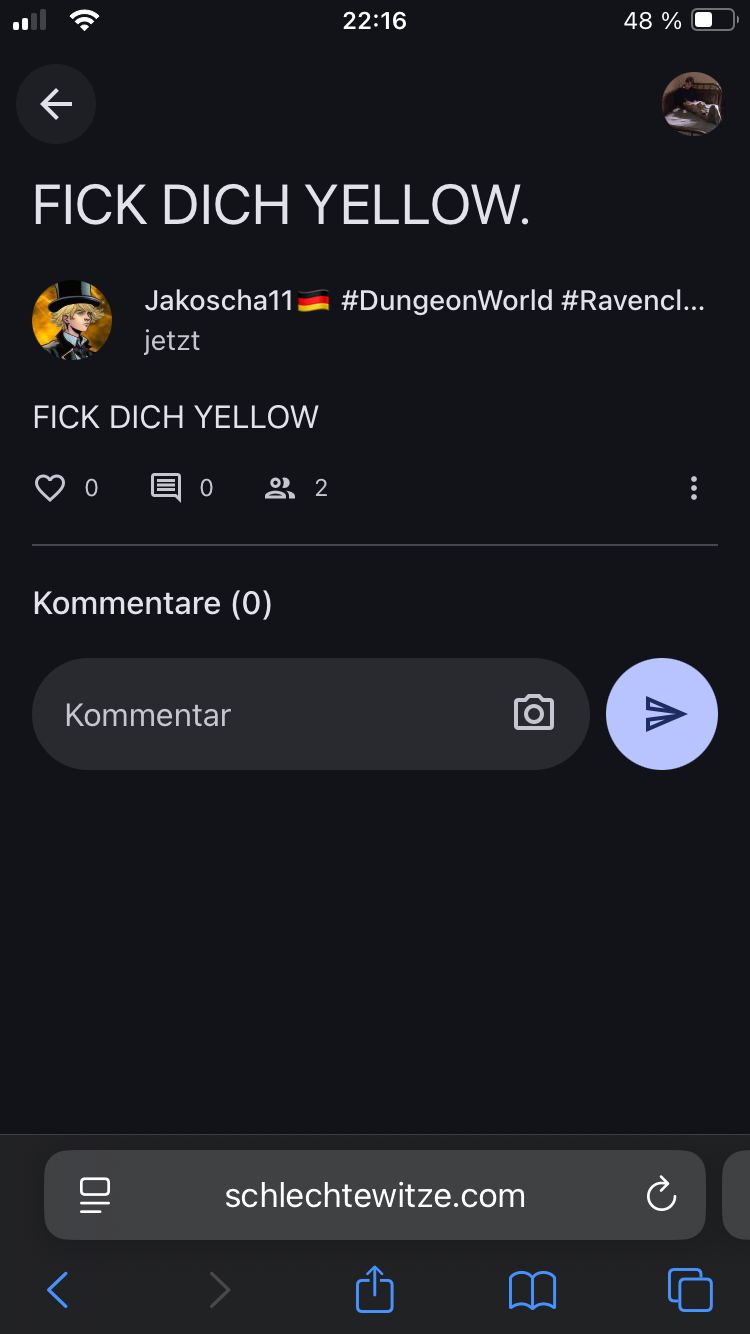Image resolution: width=750 pixels, height=1334 pixels.
Task: Send the comment with the paper plane button
Action: click(662, 714)
